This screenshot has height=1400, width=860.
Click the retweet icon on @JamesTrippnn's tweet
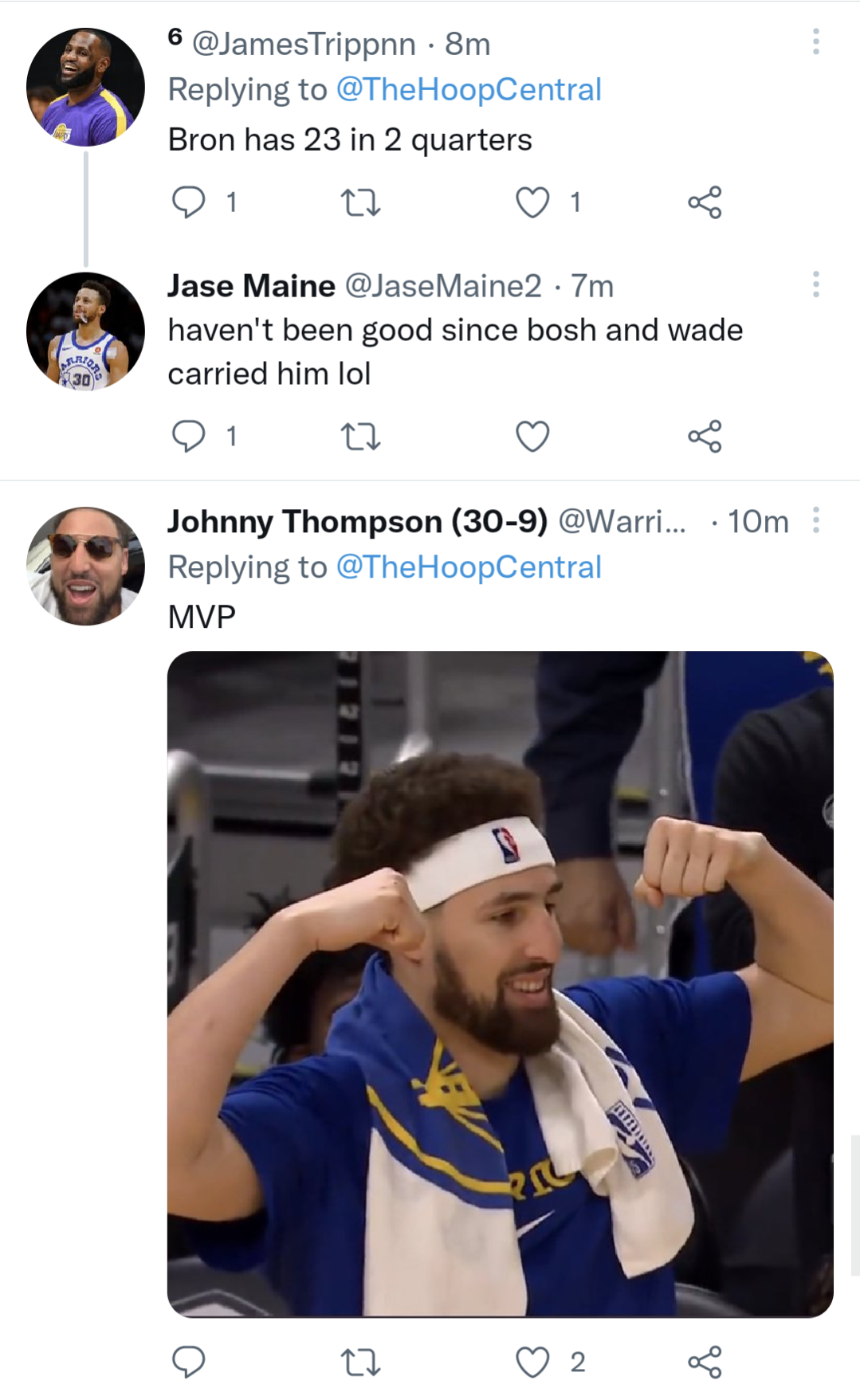click(x=360, y=203)
